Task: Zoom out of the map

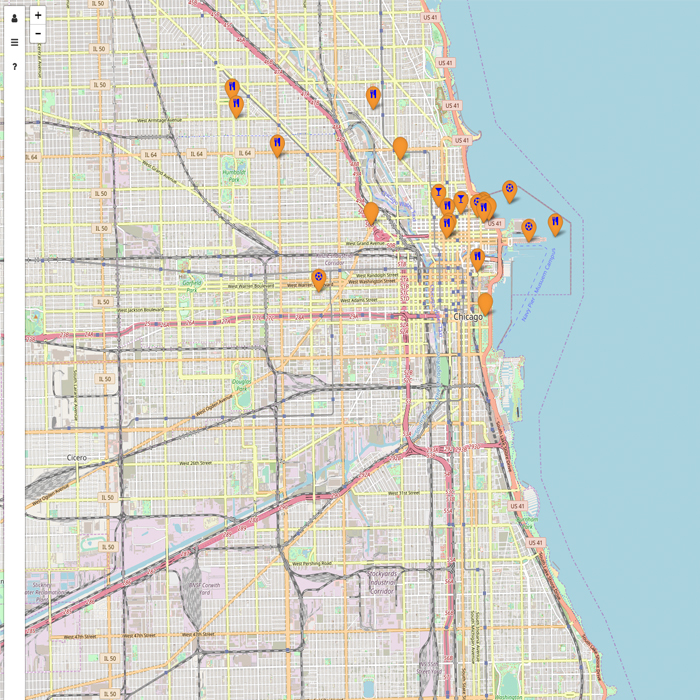Action: (x=38, y=34)
